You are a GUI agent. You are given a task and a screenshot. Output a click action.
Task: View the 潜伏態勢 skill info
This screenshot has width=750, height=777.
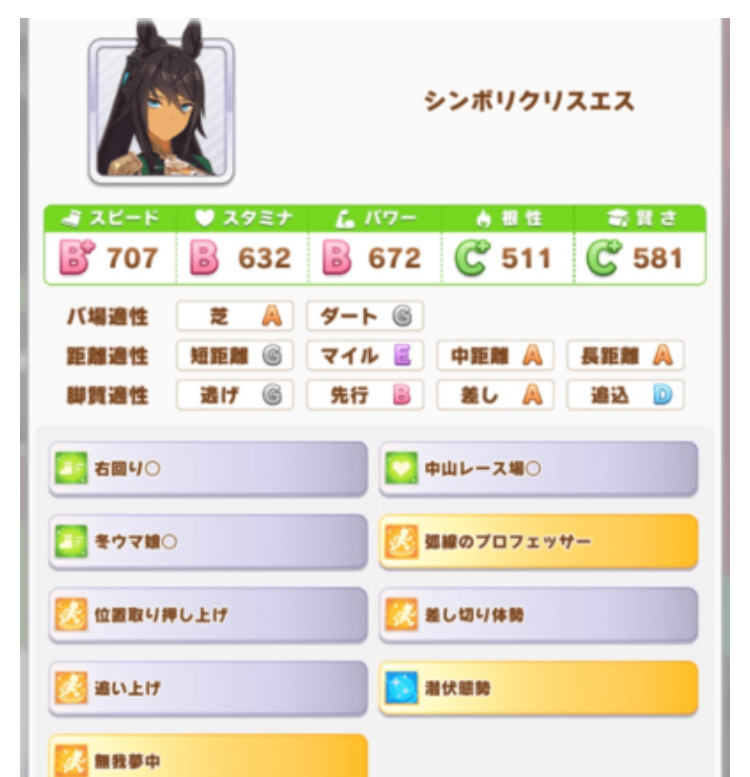pos(538,687)
